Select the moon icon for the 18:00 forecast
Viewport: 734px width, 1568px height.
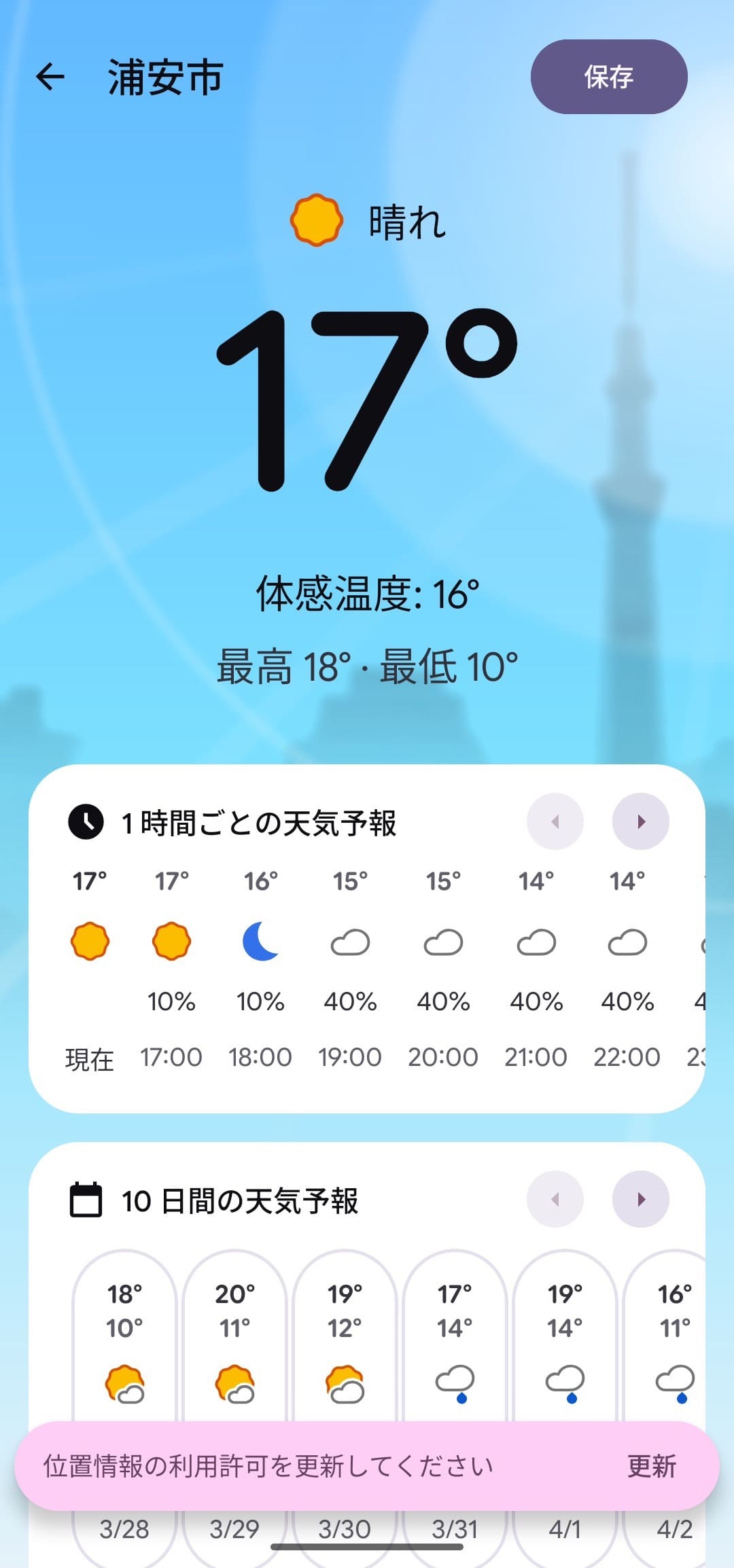261,942
